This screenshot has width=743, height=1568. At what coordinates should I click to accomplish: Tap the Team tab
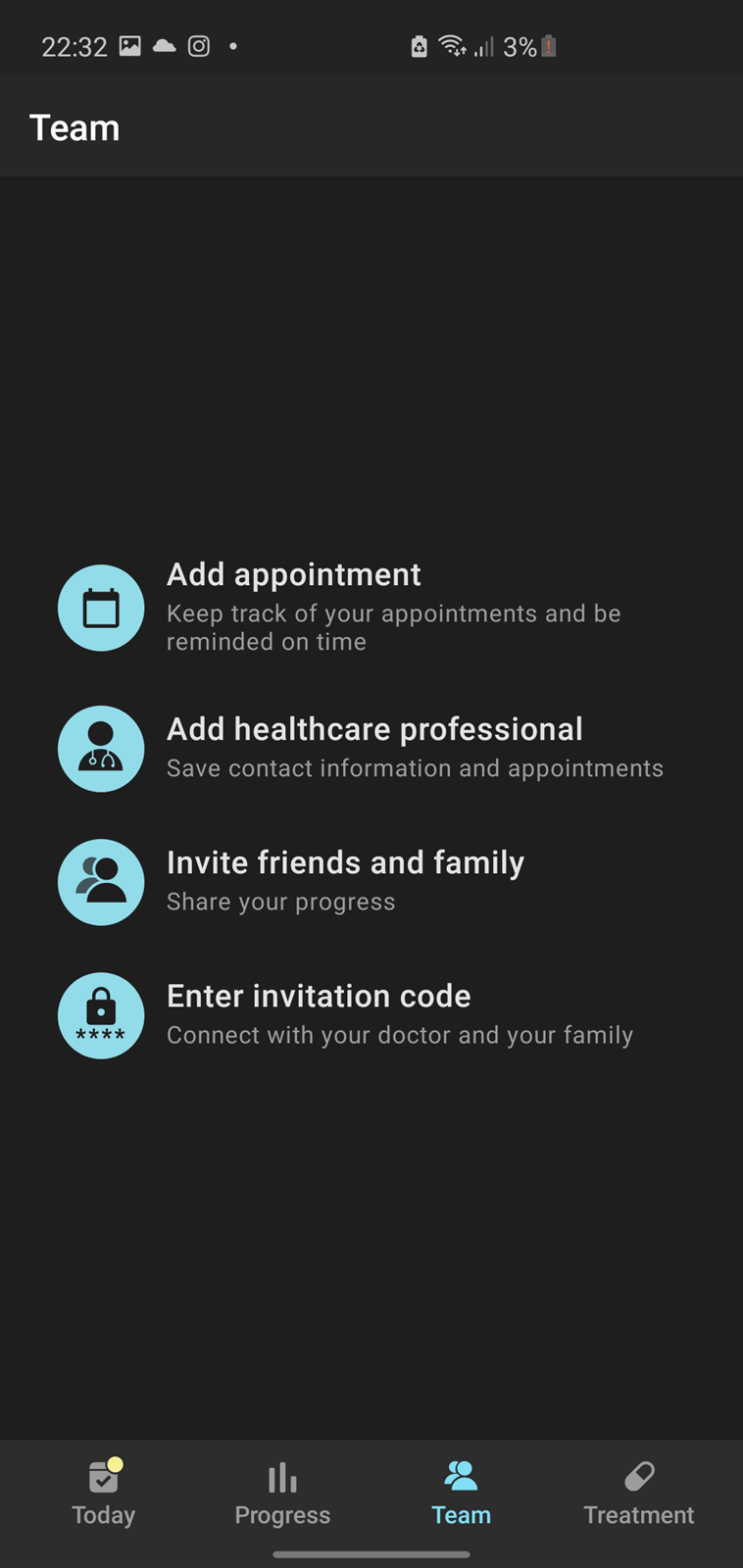pyautogui.click(x=461, y=1494)
